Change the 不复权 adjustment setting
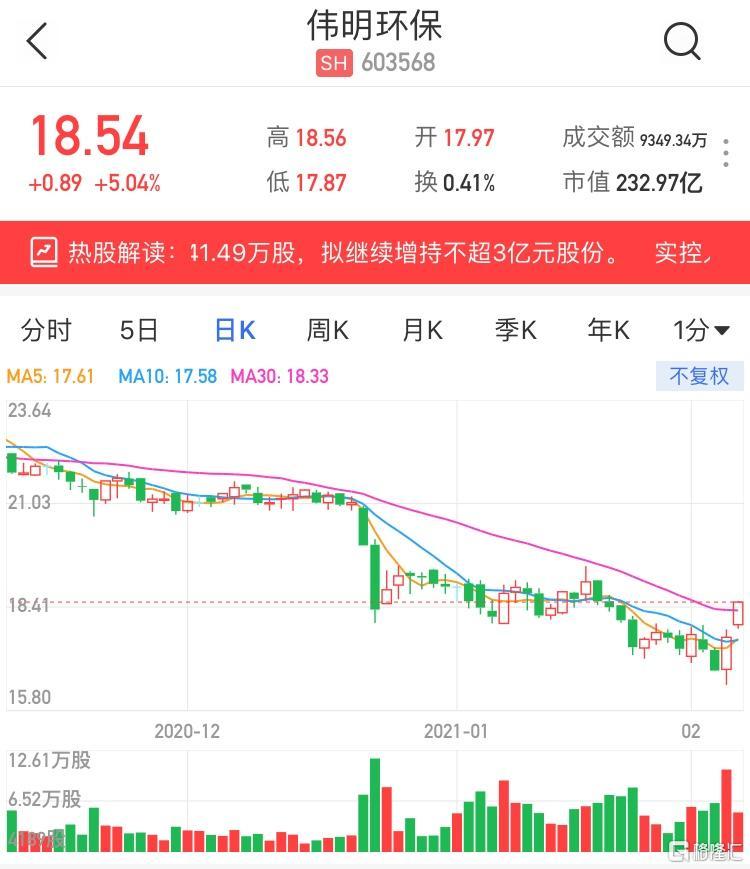 pos(700,376)
